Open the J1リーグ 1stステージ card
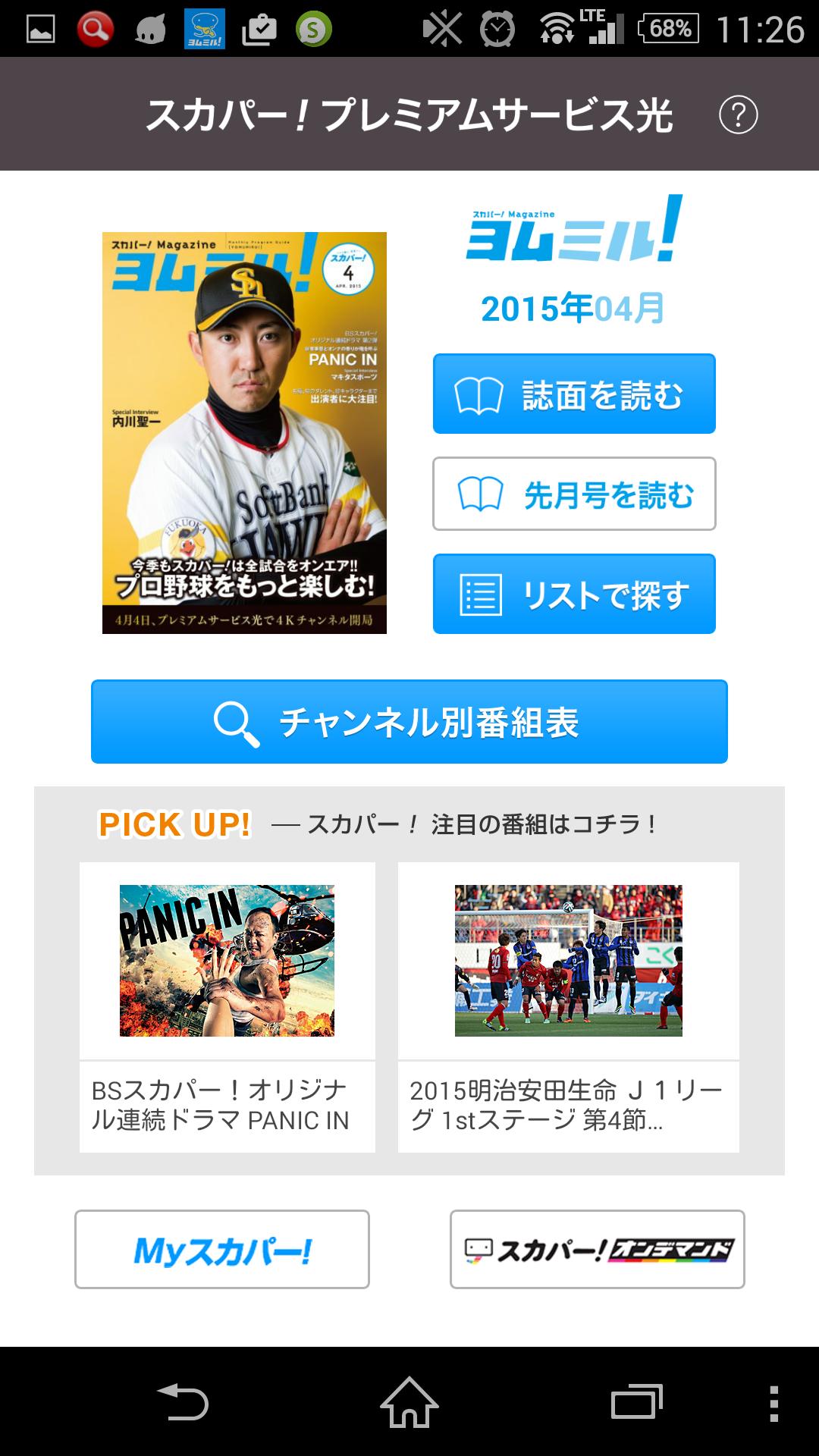 569,1007
